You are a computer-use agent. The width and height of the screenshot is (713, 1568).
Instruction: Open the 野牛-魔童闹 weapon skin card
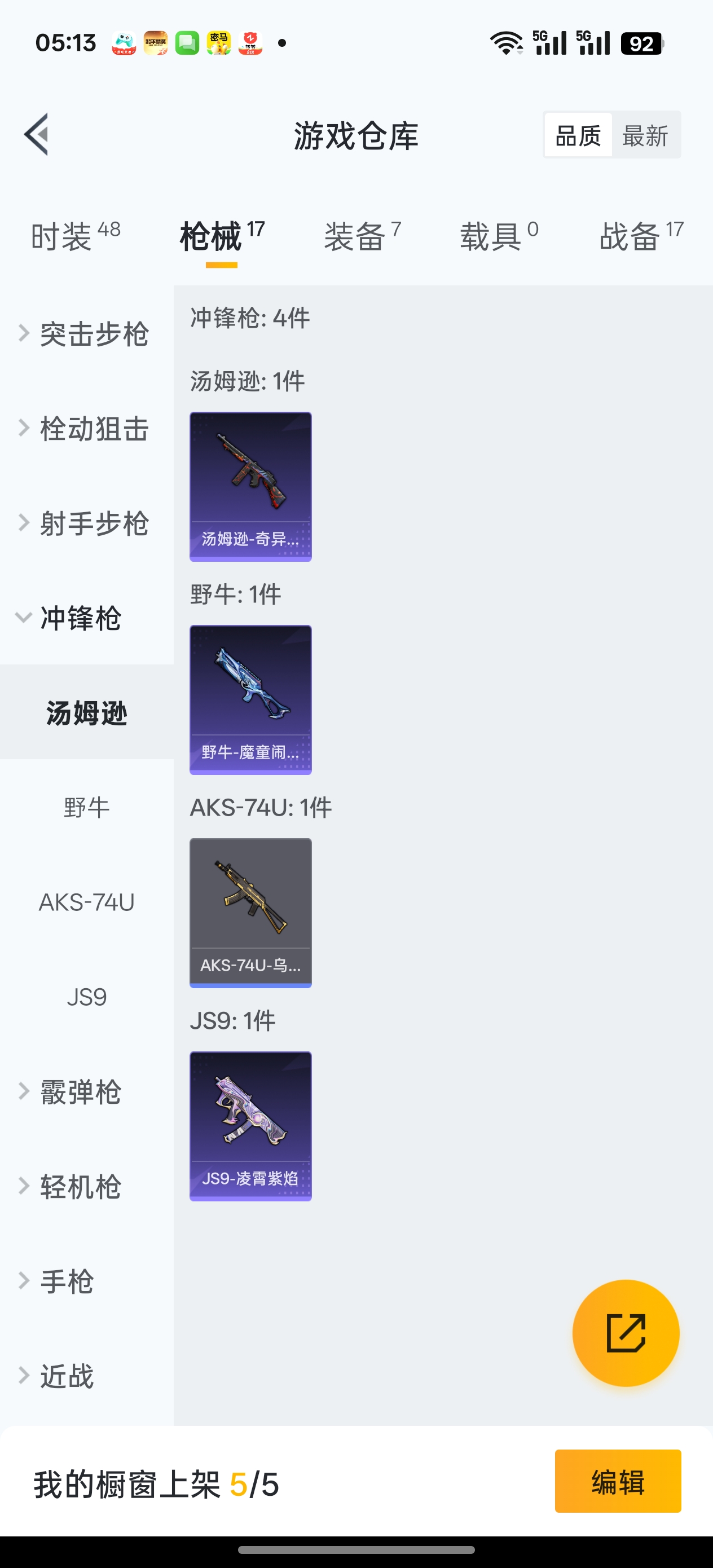pos(250,699)
